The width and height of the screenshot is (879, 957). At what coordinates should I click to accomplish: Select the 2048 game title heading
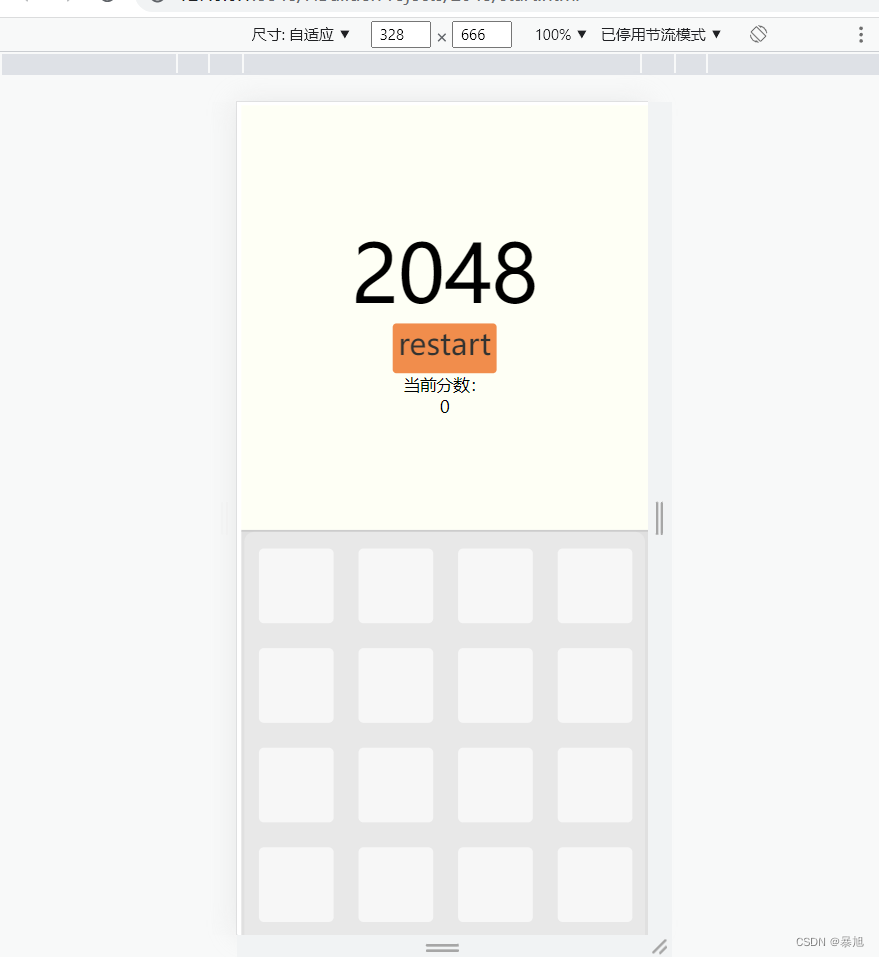tap(444, 272)
